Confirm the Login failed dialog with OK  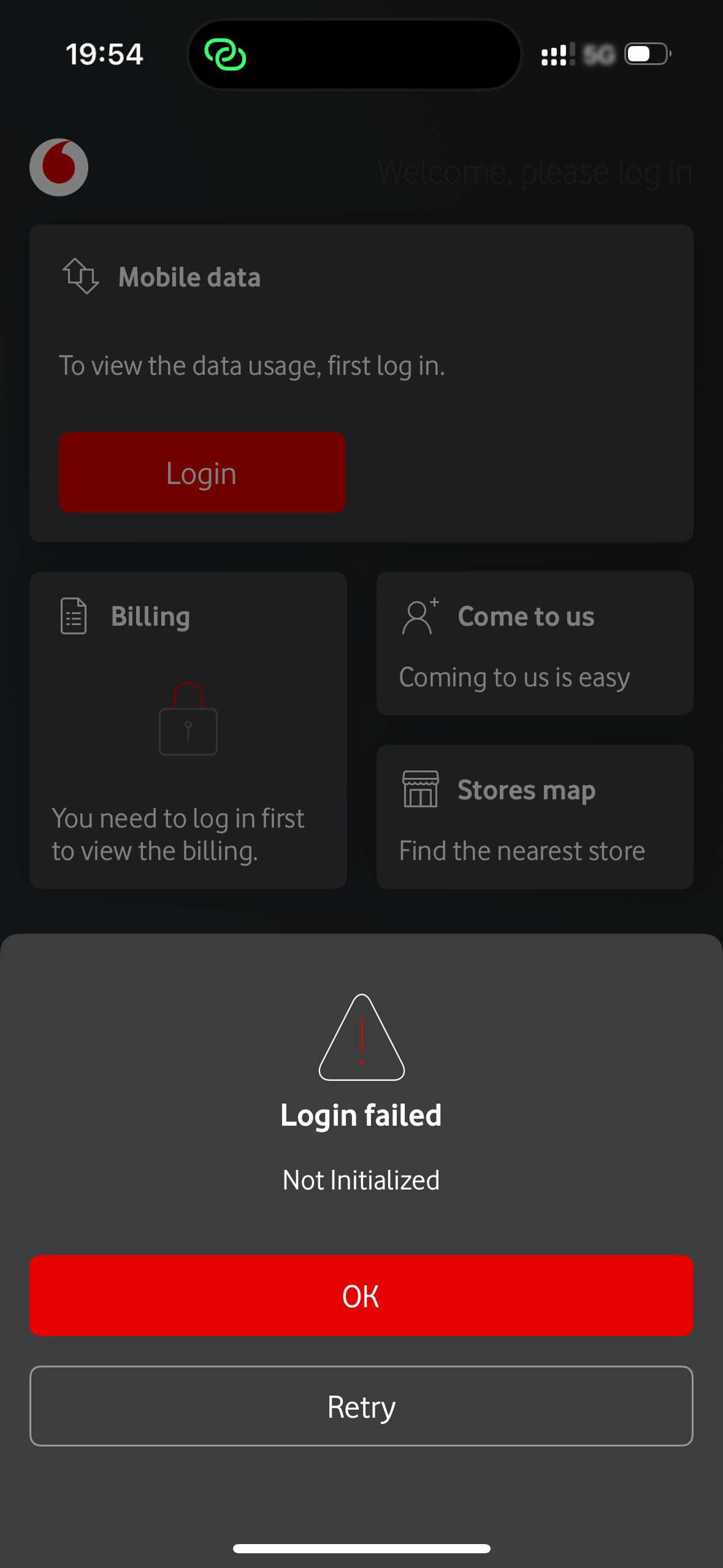361,1296
